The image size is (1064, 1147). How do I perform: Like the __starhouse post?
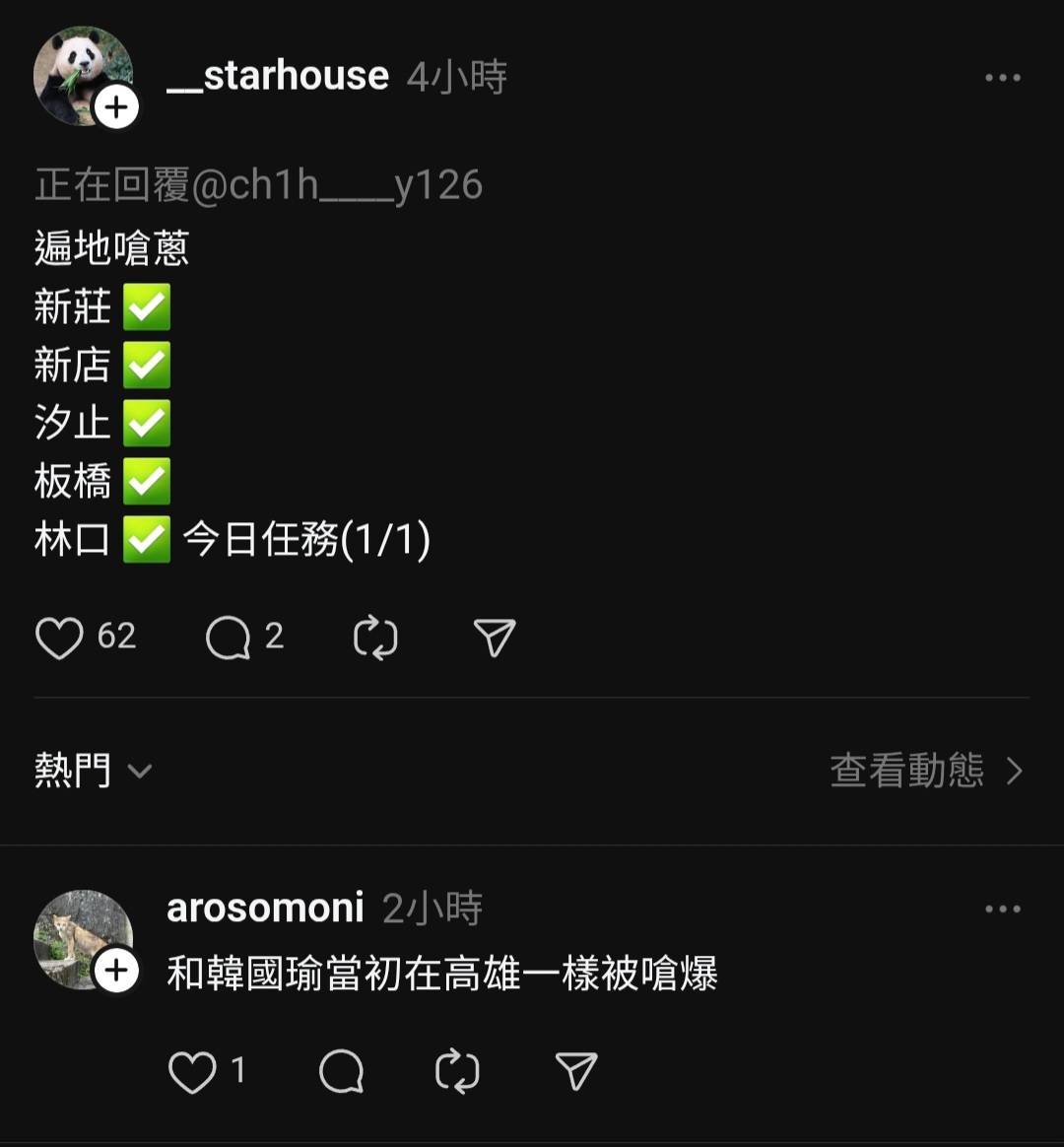(x=60, y=638)
